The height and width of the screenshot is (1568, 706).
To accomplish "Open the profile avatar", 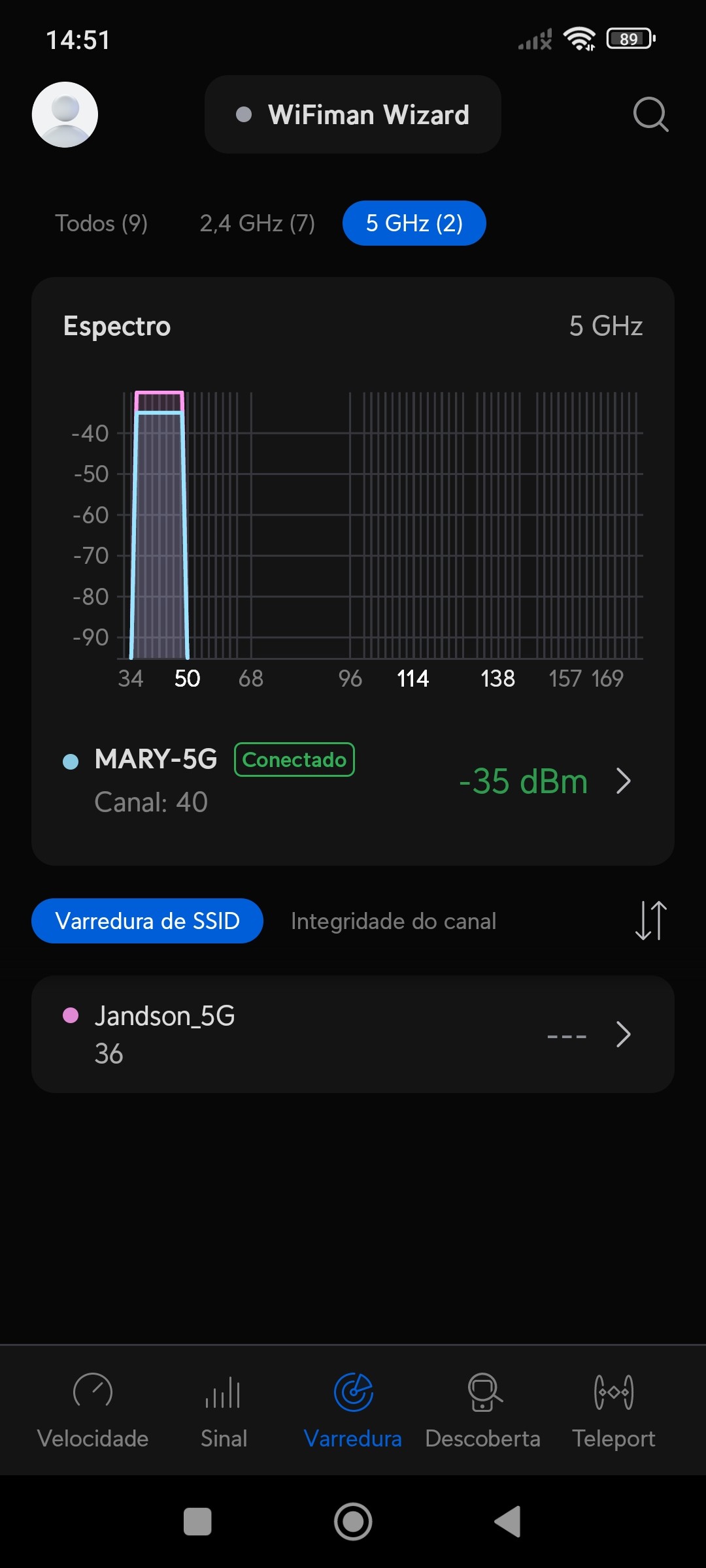I will (x=65, y=114).
